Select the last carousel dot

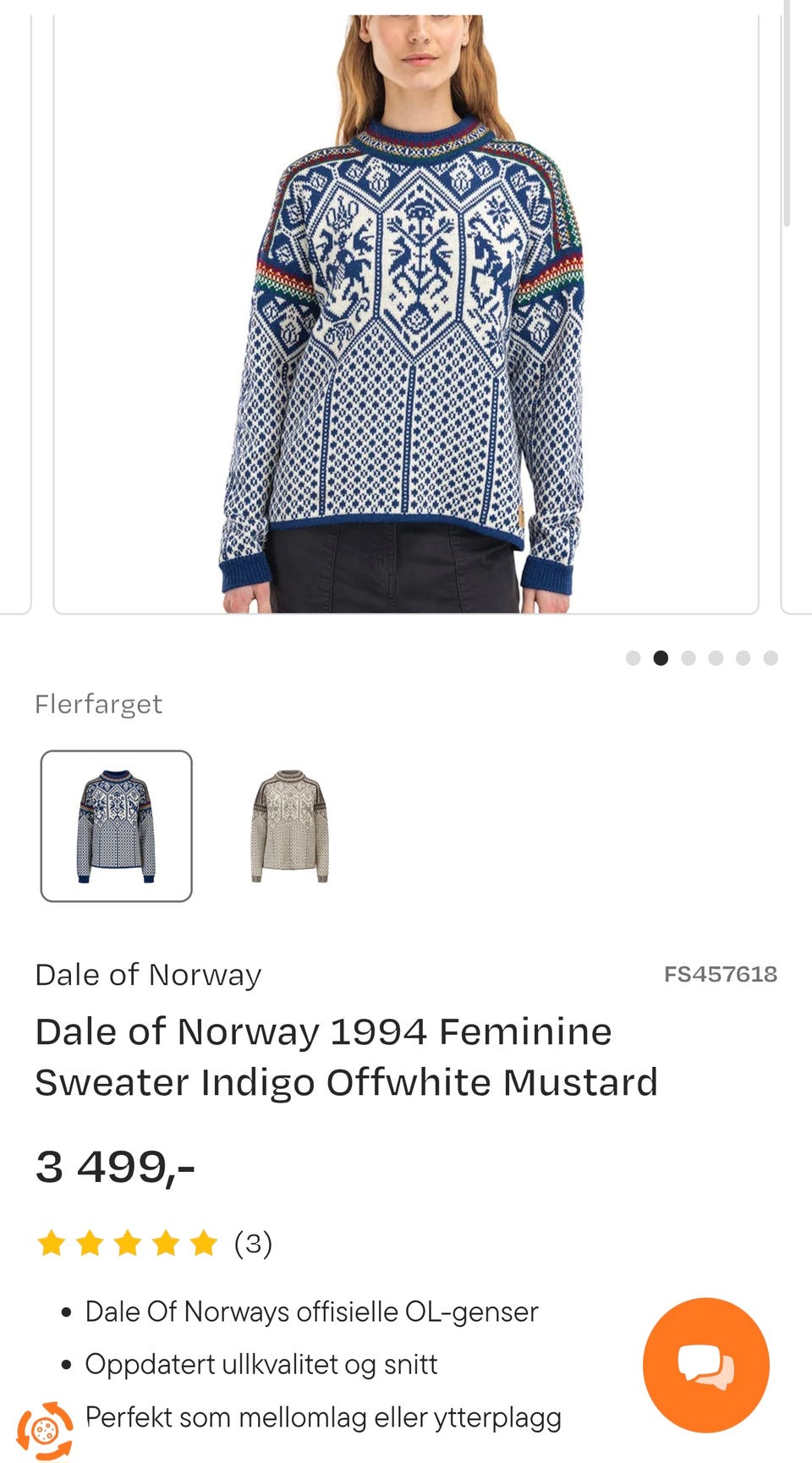point(770,657)
